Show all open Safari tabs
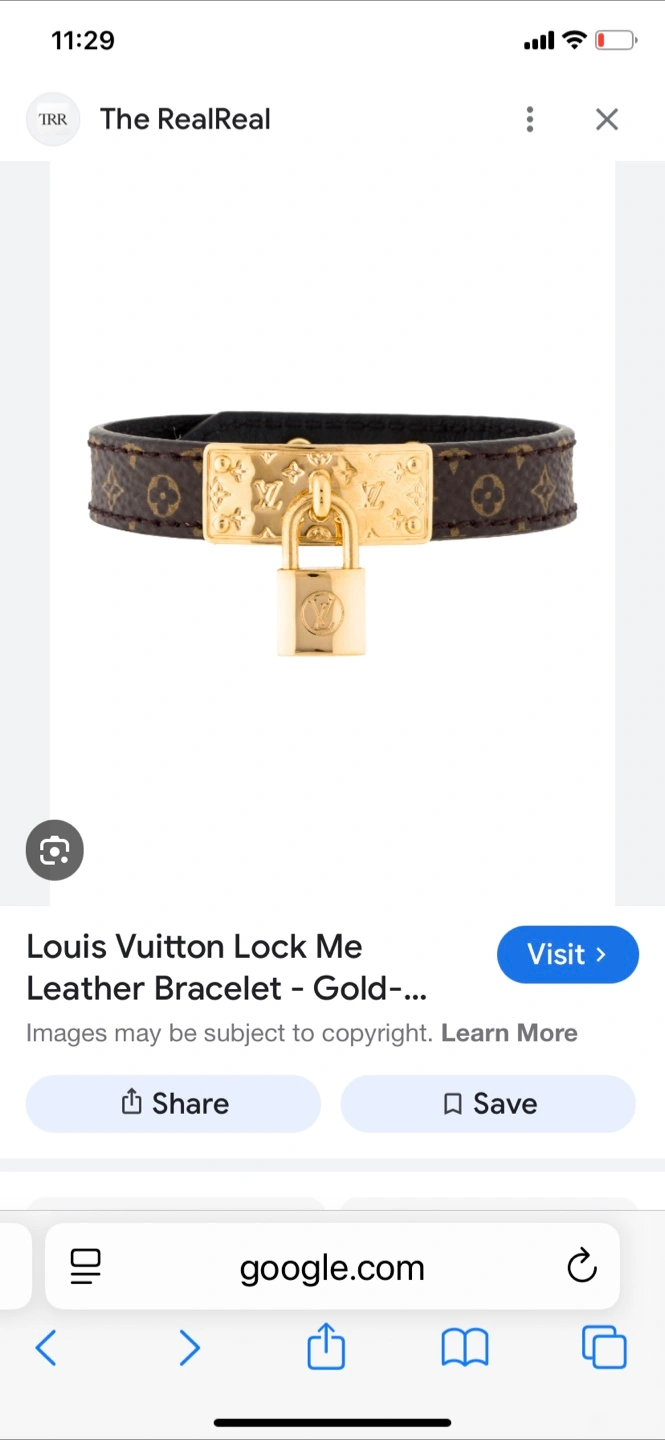 pos(604,1347)
